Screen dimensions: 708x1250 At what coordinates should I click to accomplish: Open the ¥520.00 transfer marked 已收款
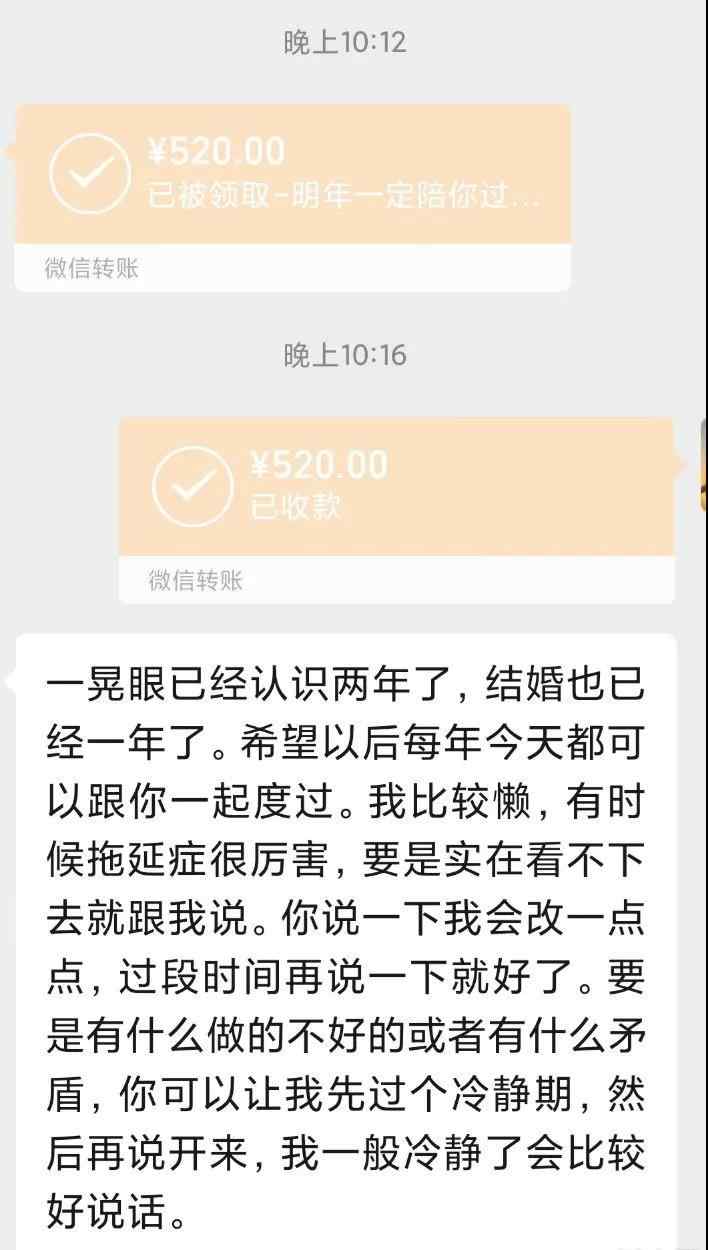396,487
